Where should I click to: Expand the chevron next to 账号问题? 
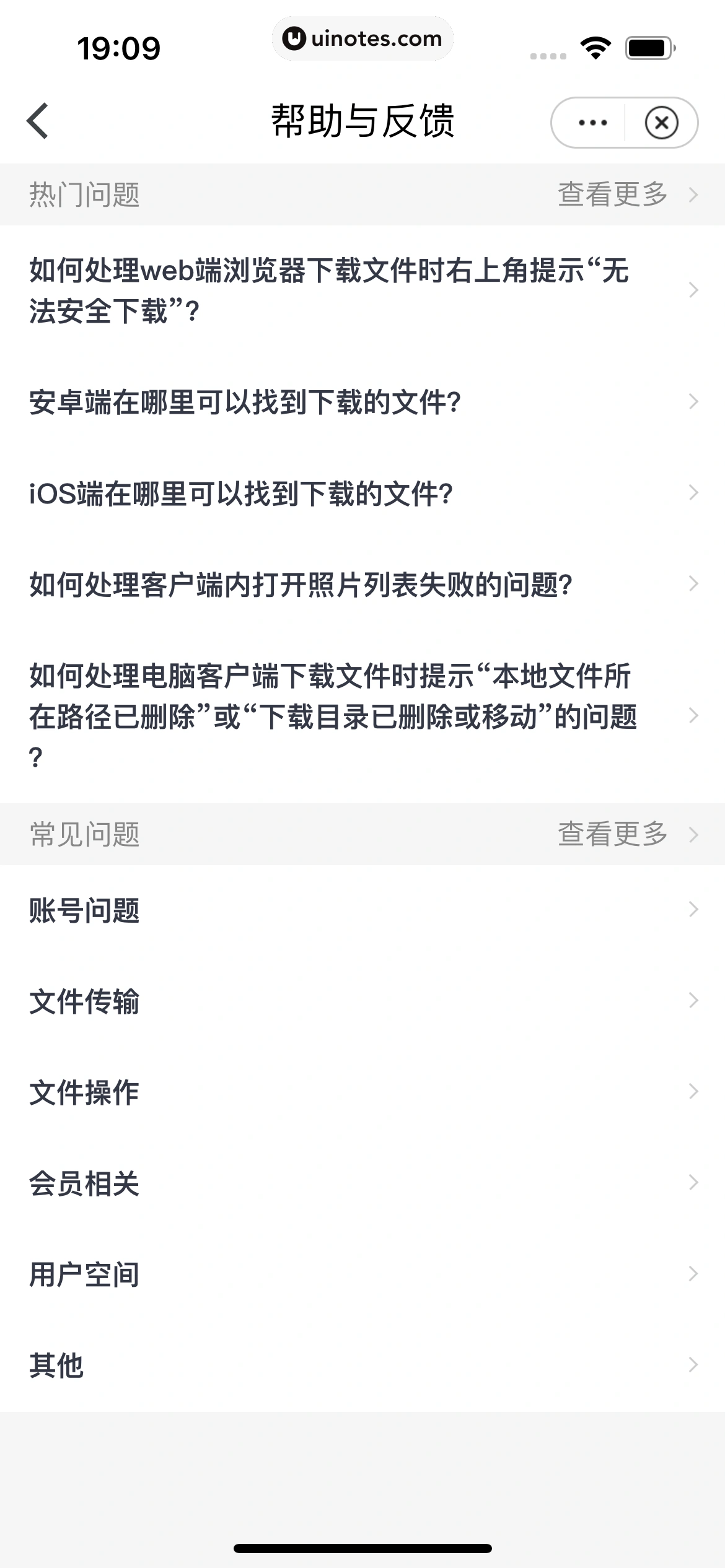coord(694,910)
